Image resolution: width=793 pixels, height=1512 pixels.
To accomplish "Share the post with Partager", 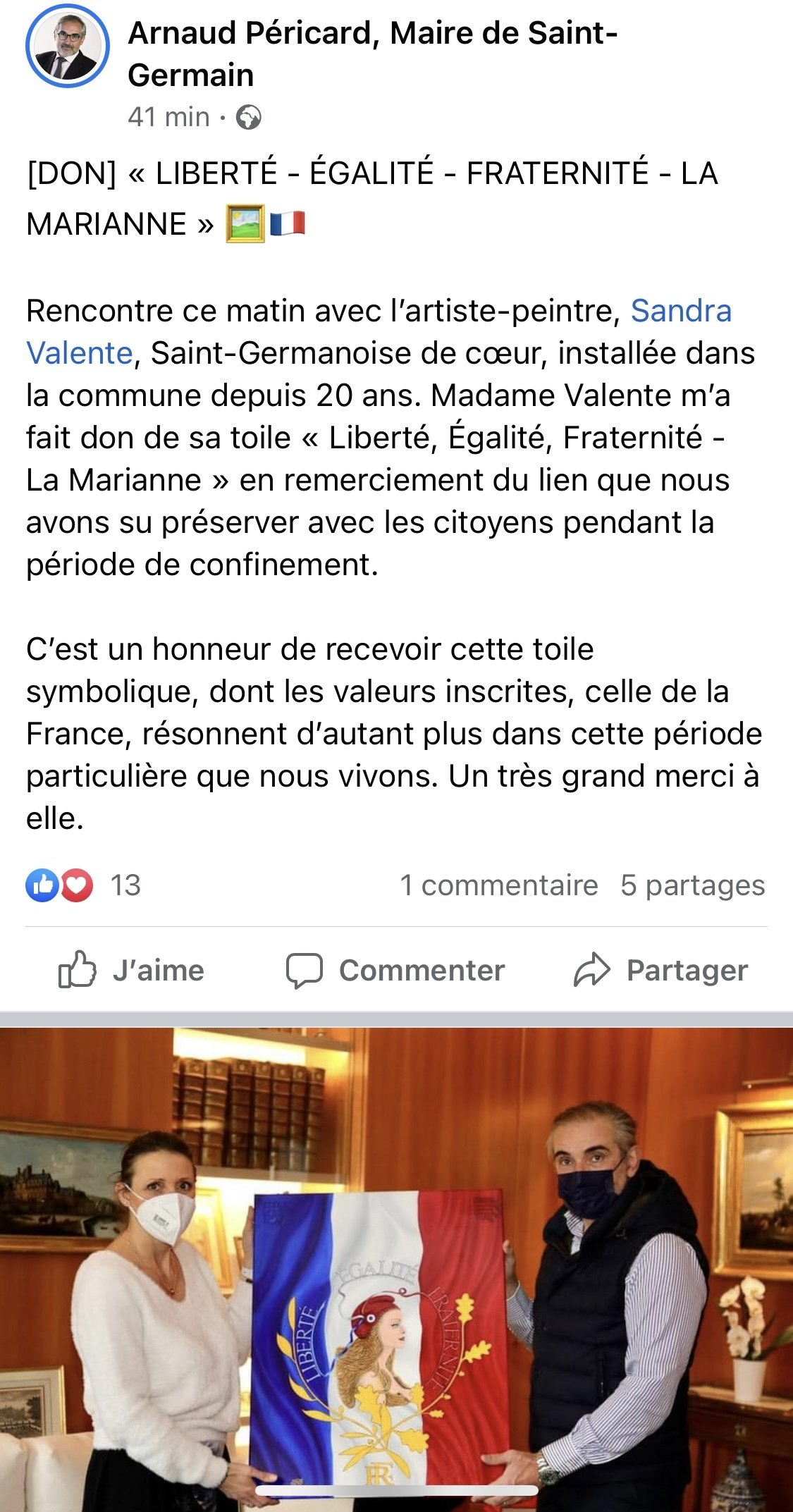I will click(x=660, y=971).
